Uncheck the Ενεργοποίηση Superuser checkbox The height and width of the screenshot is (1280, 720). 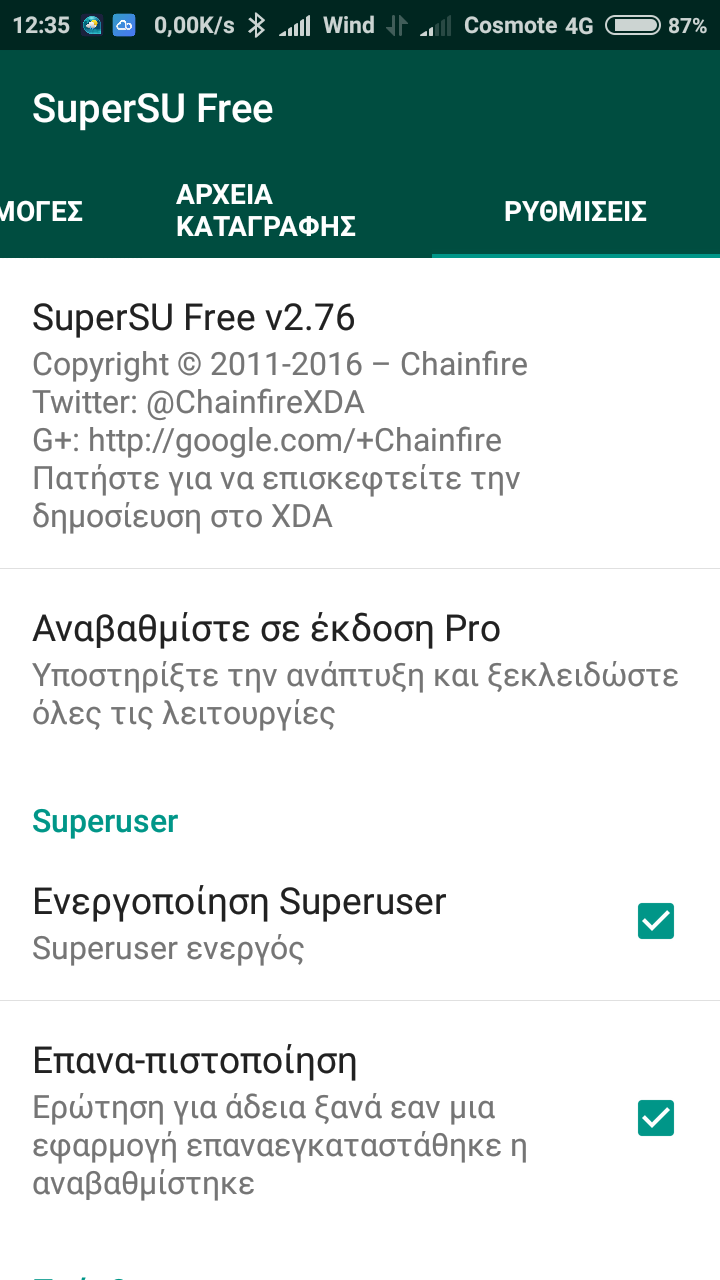656,921
